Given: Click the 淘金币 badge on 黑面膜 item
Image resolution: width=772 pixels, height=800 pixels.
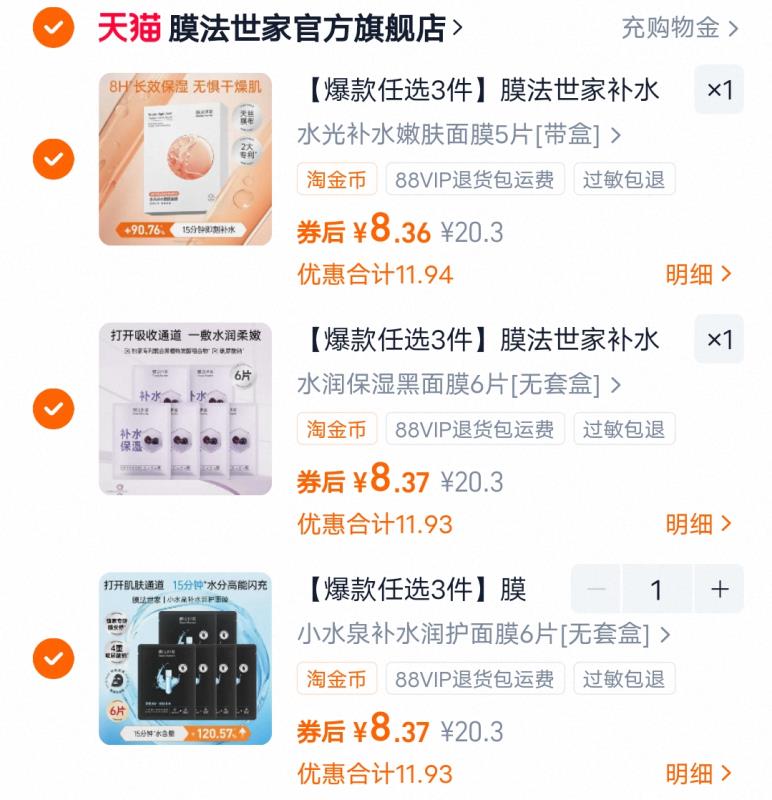Looking at the screenshot, I should (339, 428).
